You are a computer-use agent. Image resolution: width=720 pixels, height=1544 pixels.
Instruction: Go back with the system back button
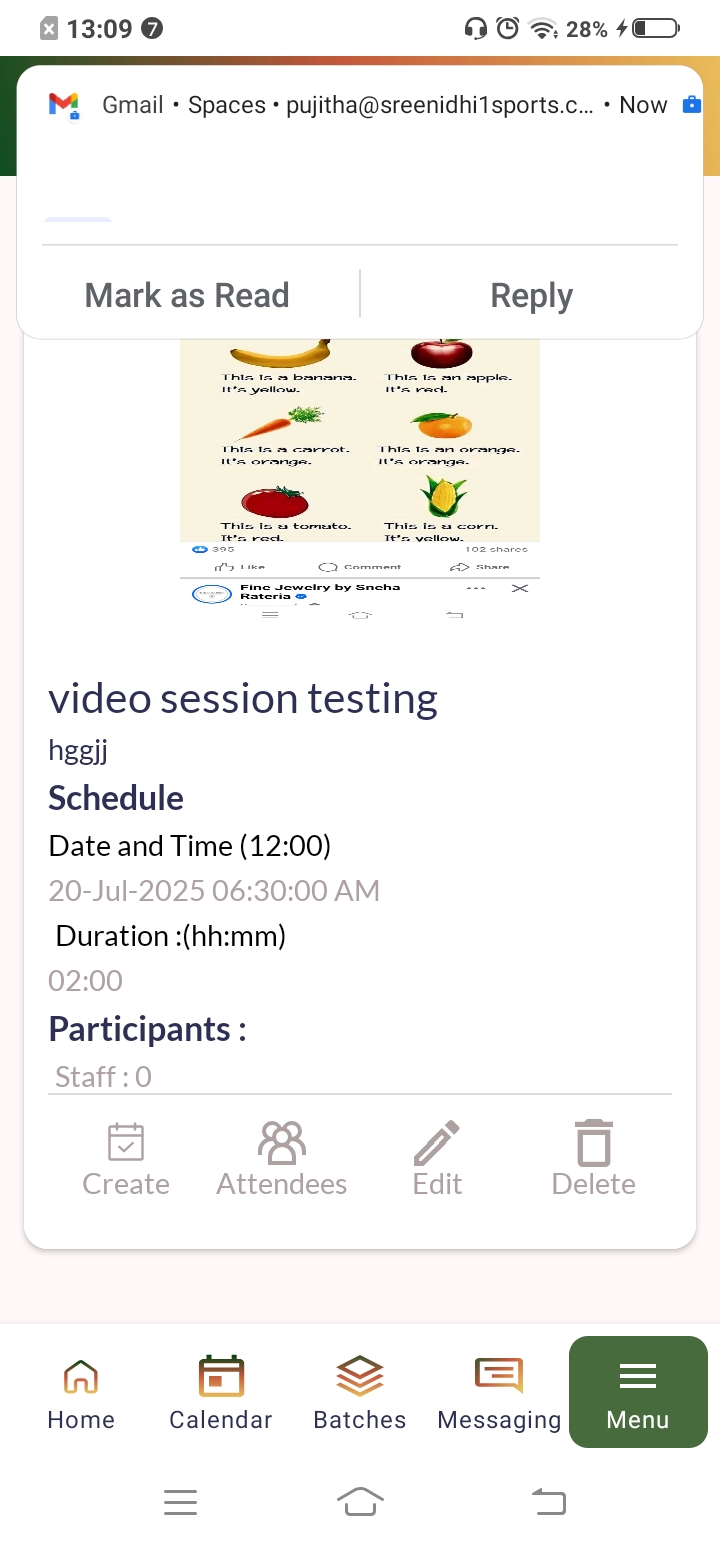pos(548,1501)
